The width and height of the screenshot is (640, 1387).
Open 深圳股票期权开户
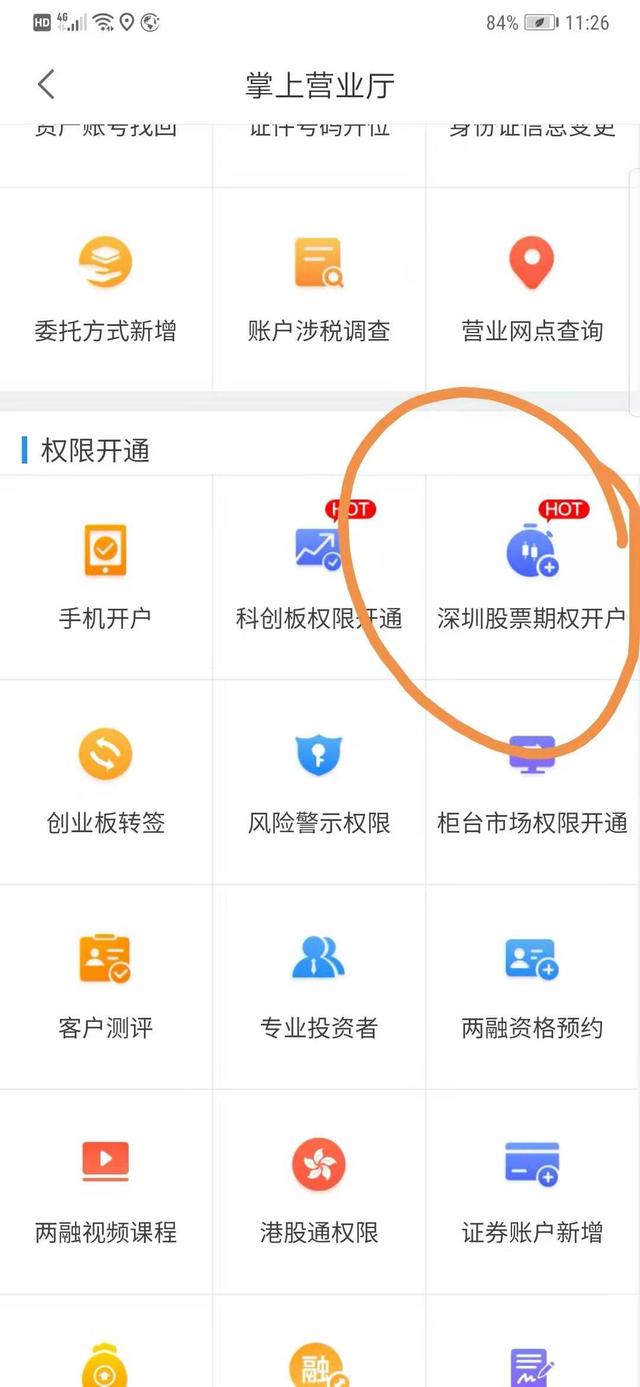coord(532,577)
